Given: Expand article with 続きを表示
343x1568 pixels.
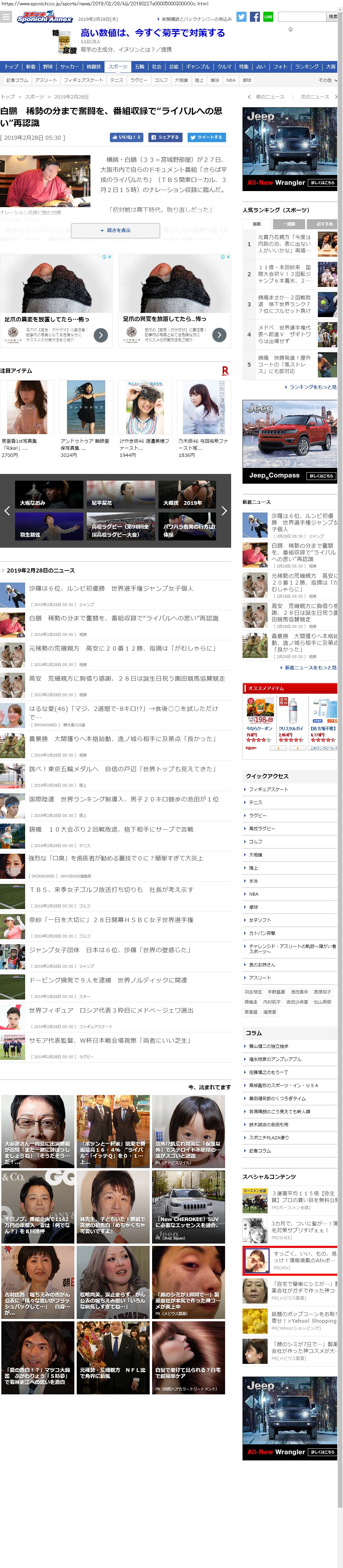Looking at the screenshot, I should 116,230.
